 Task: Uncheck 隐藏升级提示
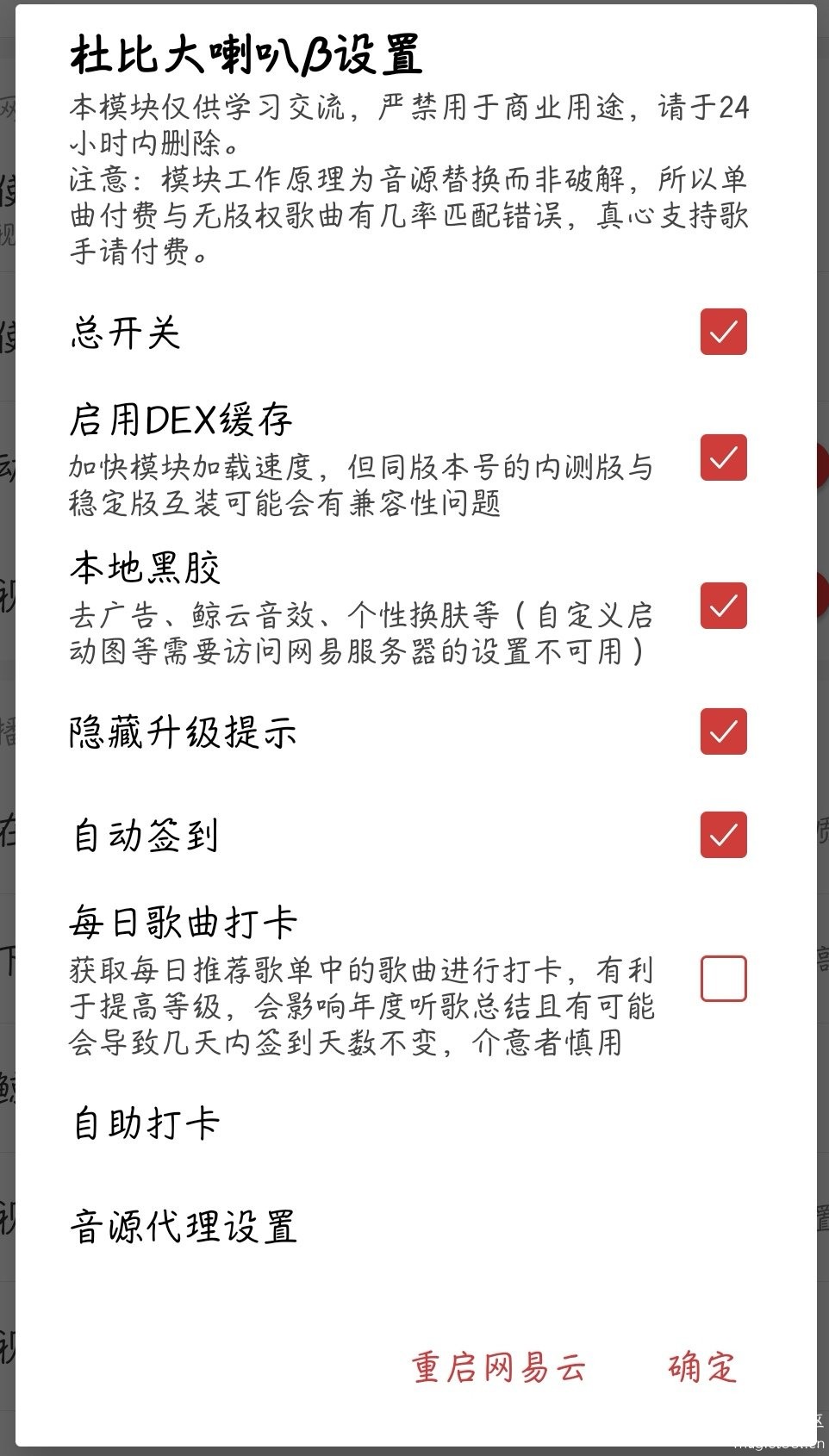click(723, 731)
